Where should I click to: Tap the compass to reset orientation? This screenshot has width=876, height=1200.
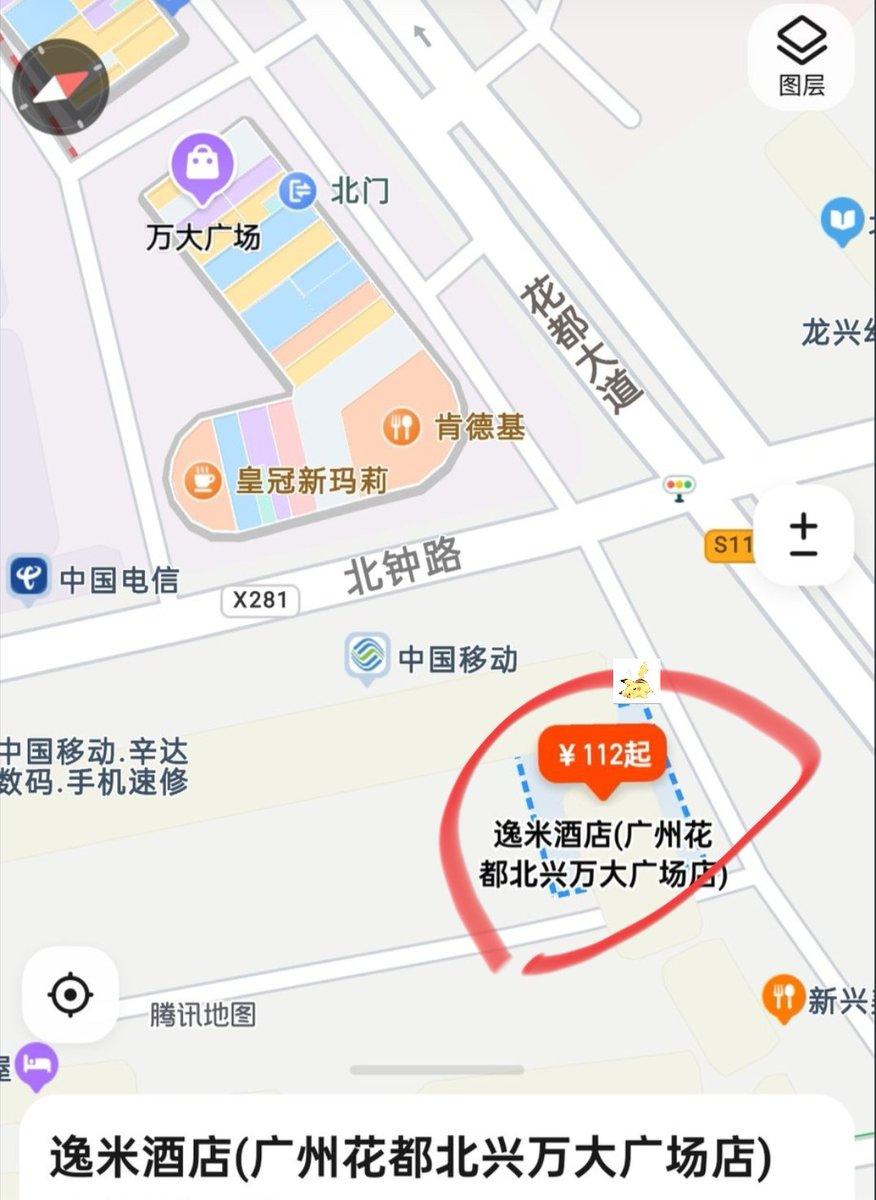click(x=61, y=88)
